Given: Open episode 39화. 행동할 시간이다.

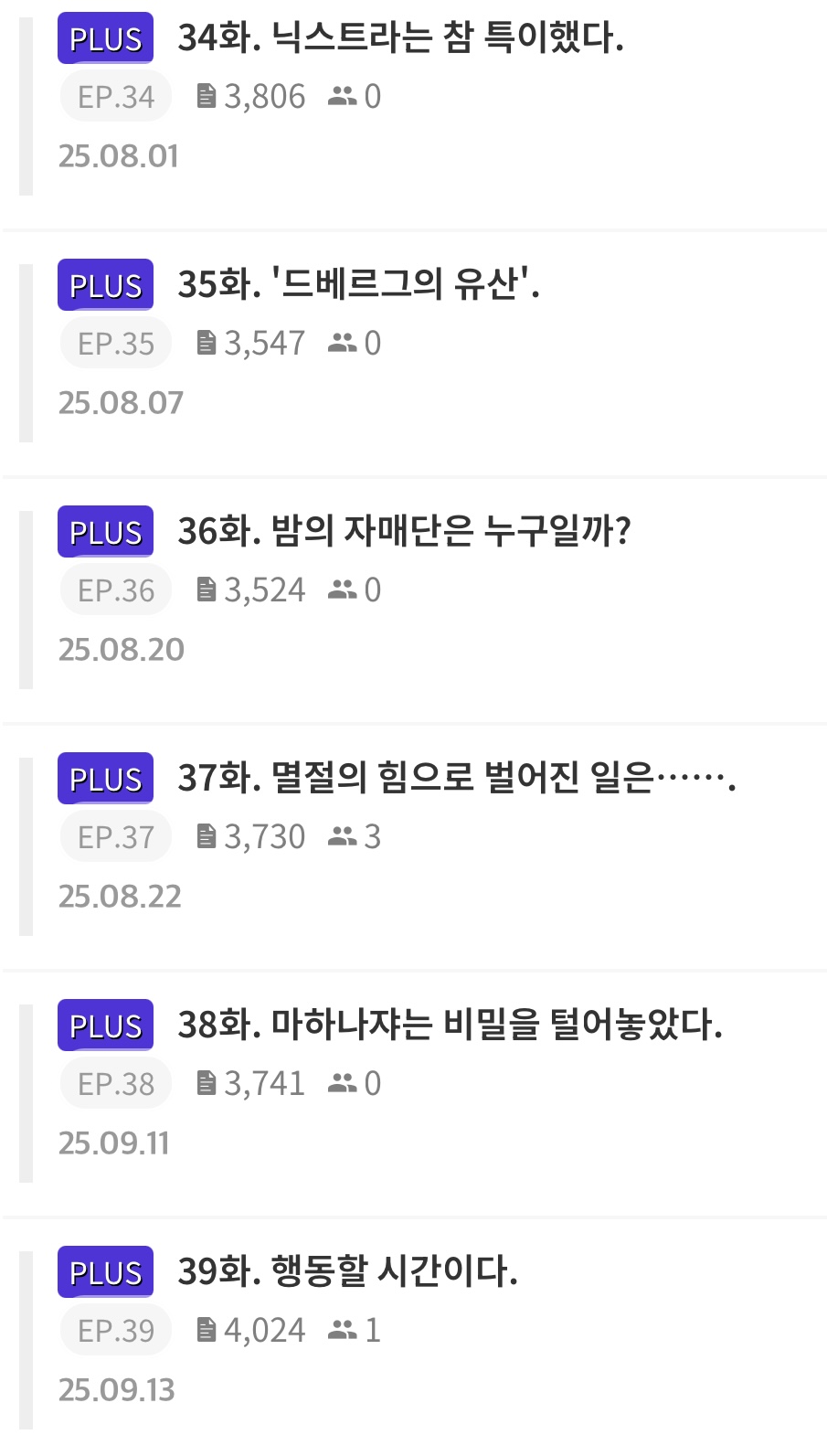Looking at the screenshot, I should [347, 1272].
